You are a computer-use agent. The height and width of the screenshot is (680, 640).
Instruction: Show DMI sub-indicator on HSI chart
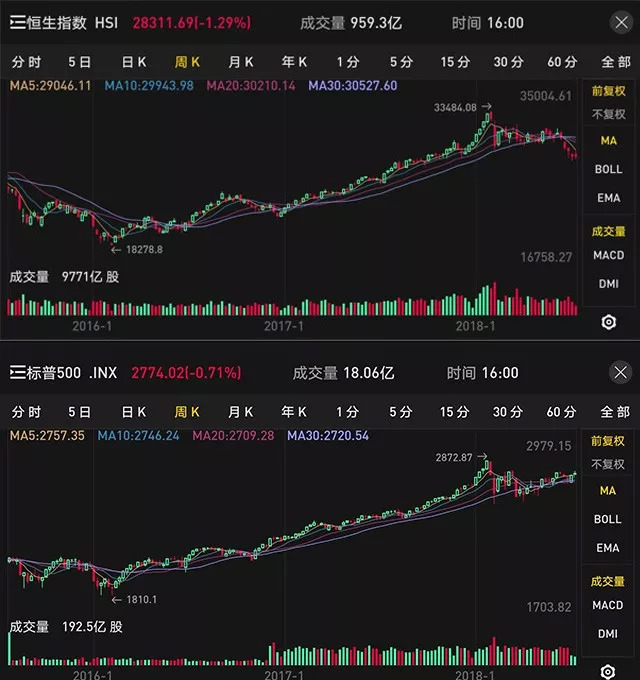tap(609, 284)
